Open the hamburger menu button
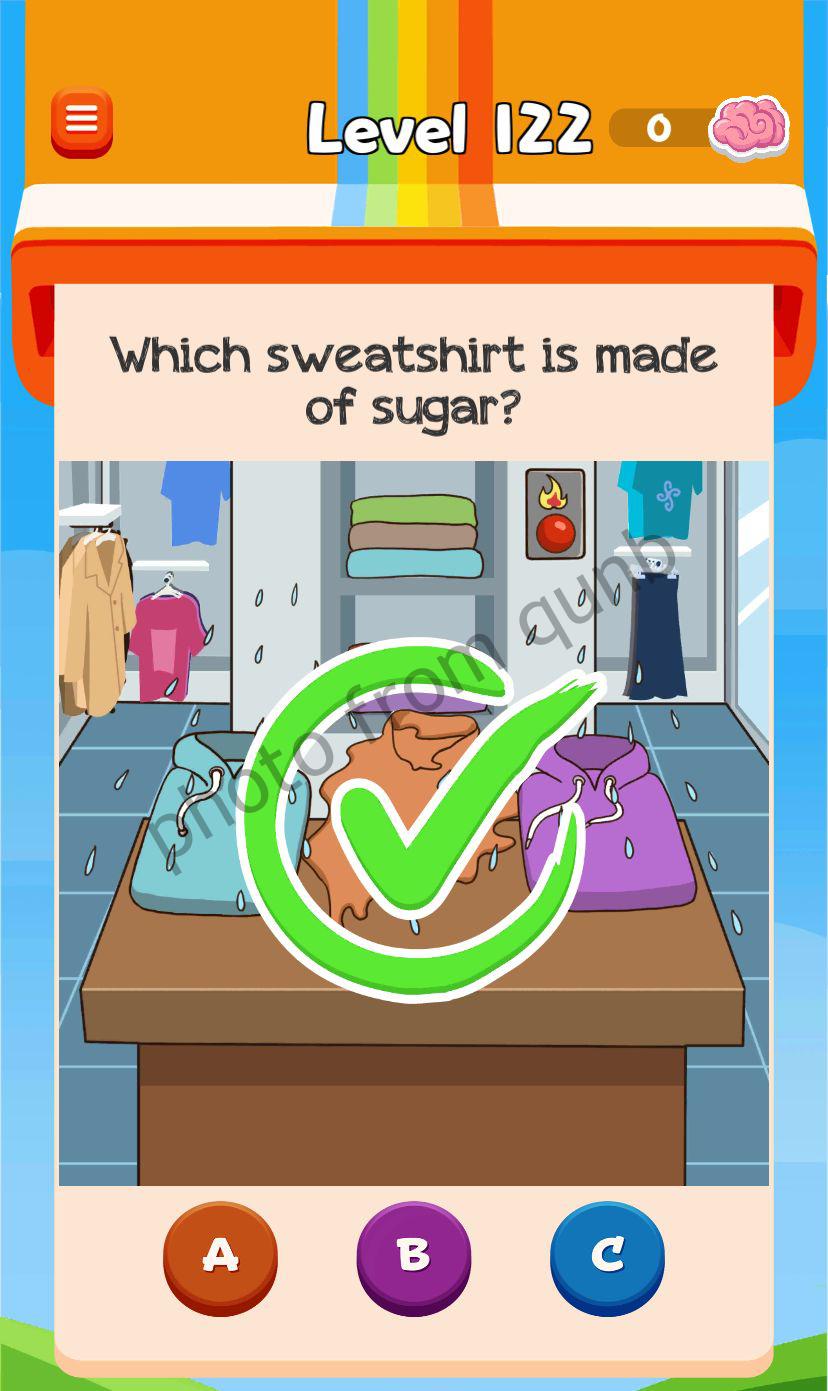The image size is (828, 1391). point(82,122)
